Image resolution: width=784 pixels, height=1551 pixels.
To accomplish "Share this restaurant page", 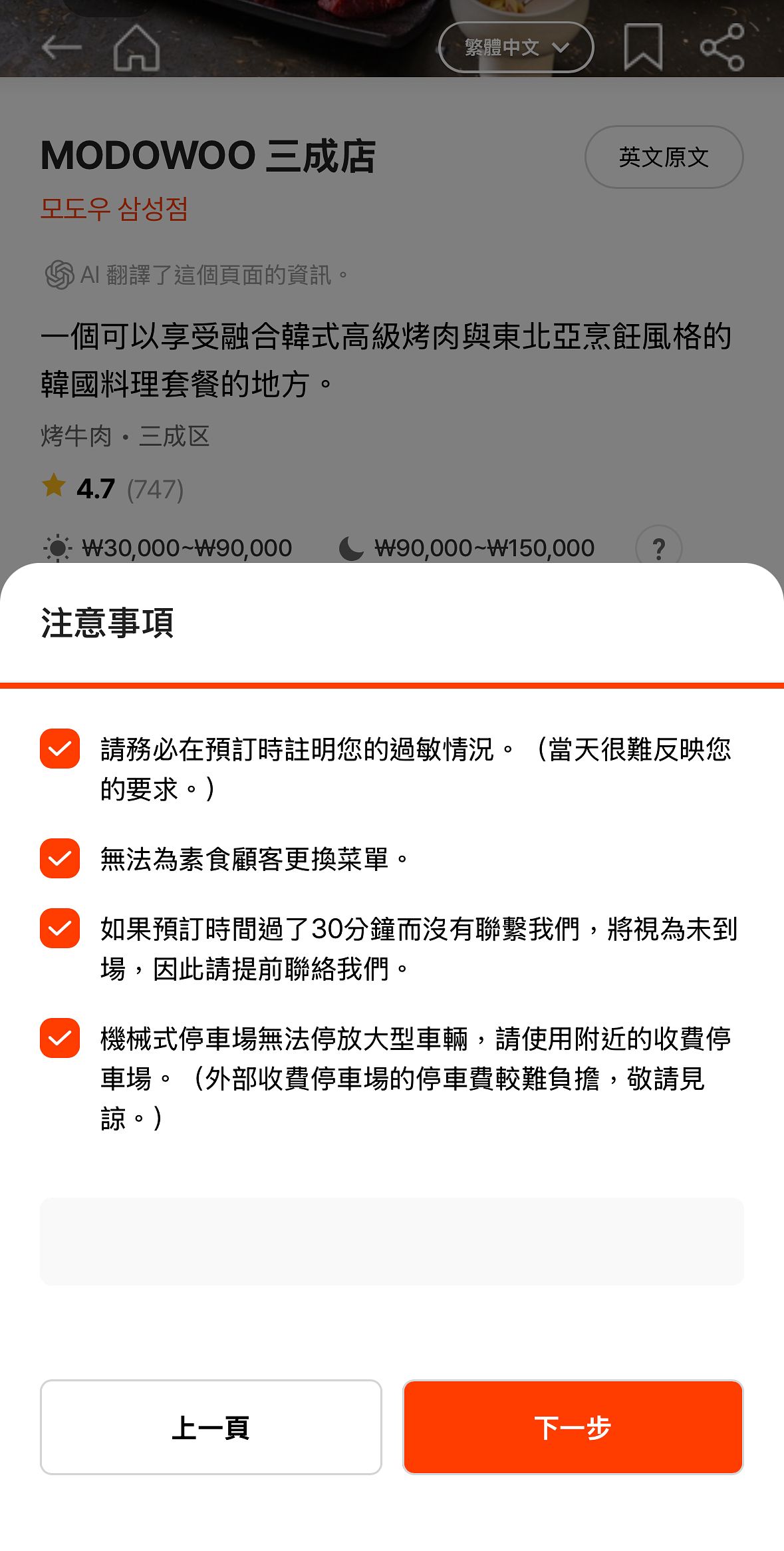I will coord(722,47).
